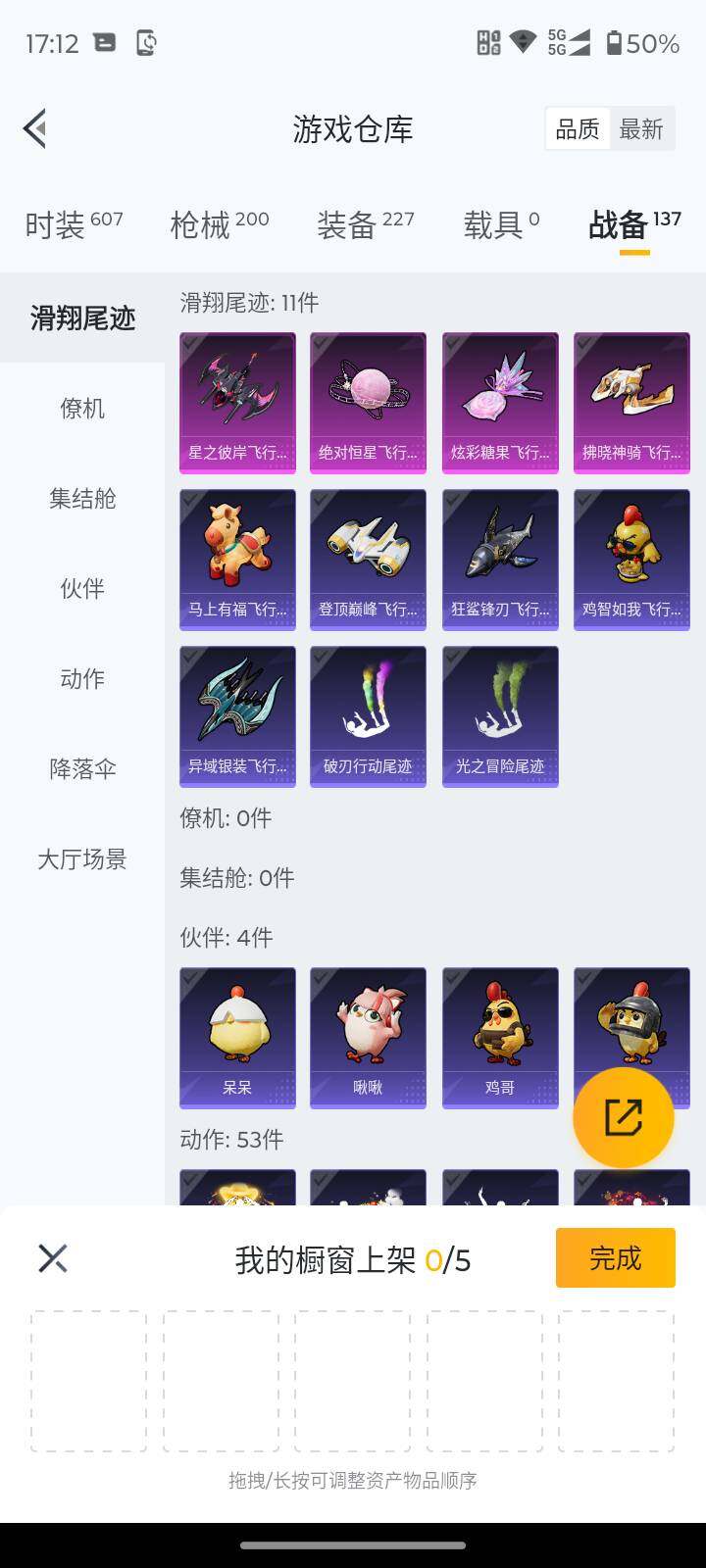The image size is (706, 1568).
Task: Click the first empty showcase slot
Action: coord(86,1378)
